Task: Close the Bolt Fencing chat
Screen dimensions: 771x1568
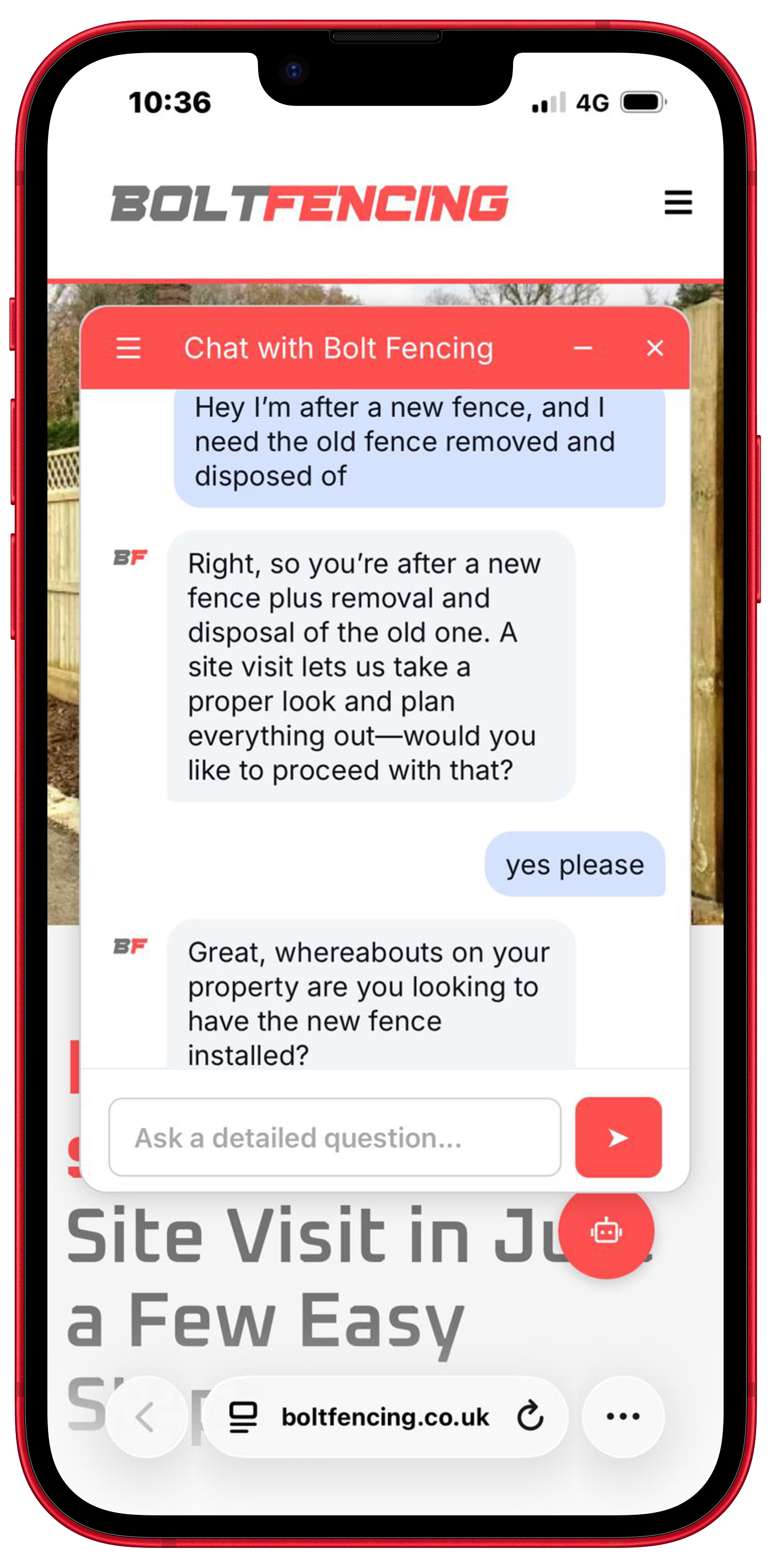Action: [x=655, y=348]
